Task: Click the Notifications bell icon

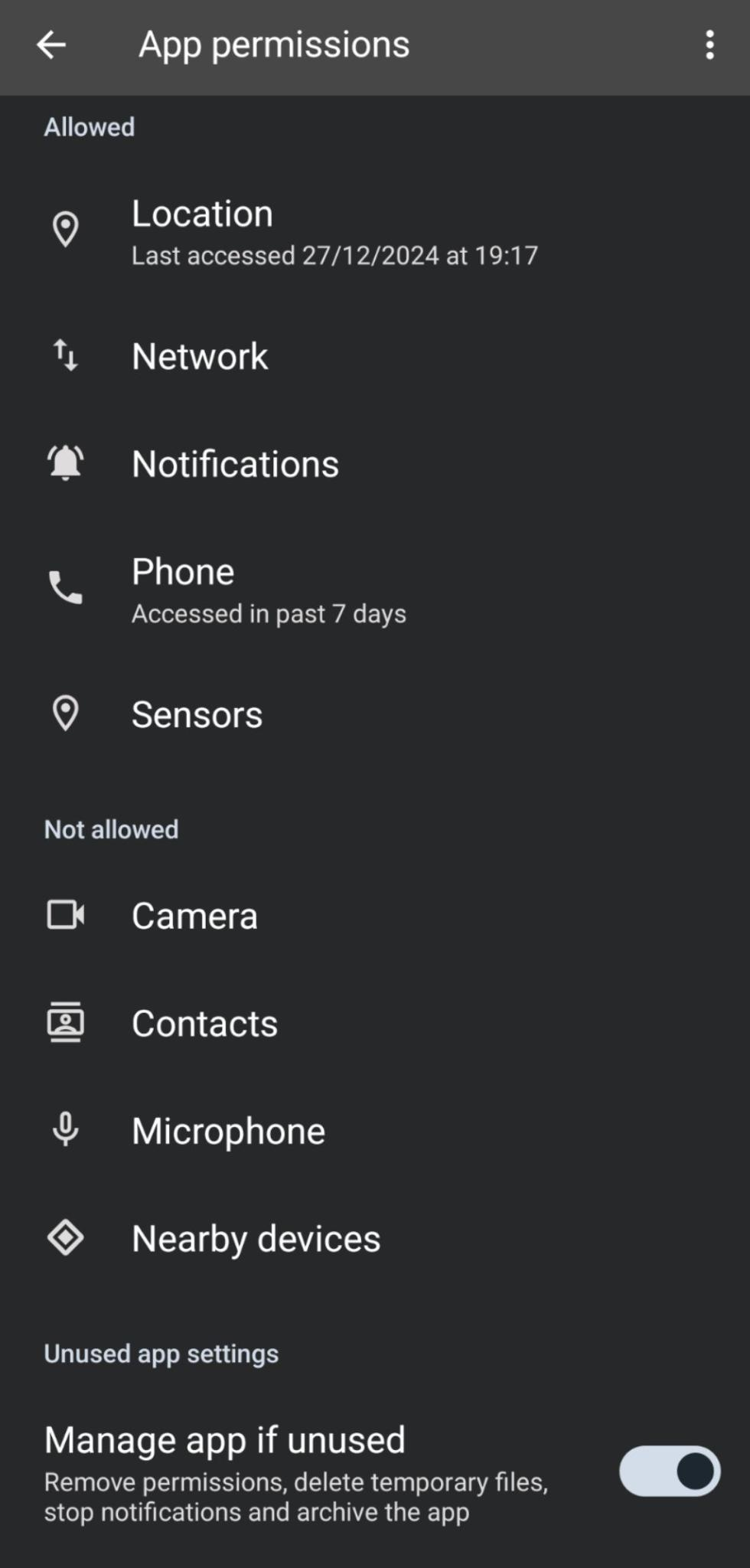Action: (x=66, y=462)
